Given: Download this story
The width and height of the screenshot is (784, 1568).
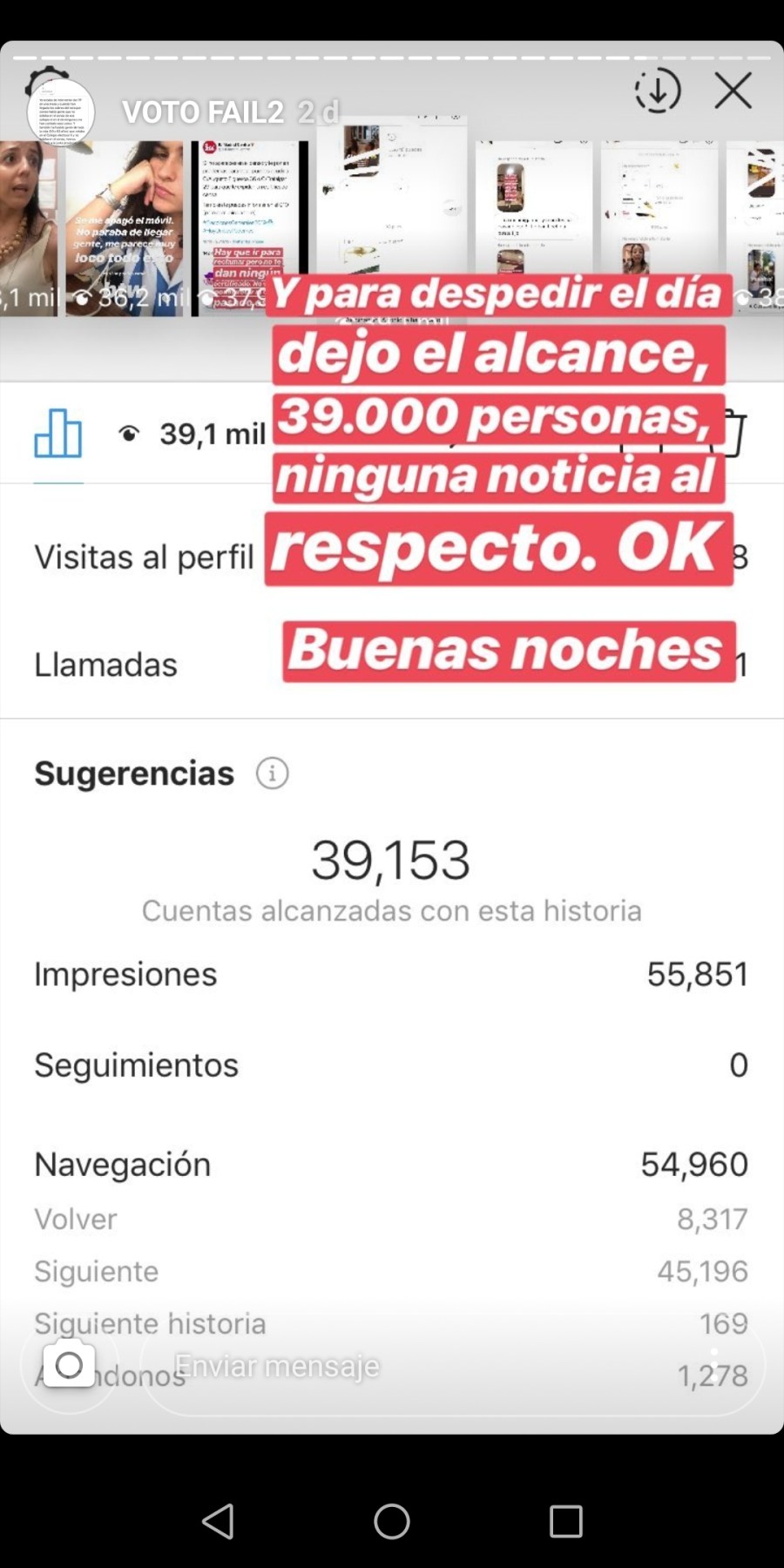Looking at the screenshot, I should click(x=657, y=91).
